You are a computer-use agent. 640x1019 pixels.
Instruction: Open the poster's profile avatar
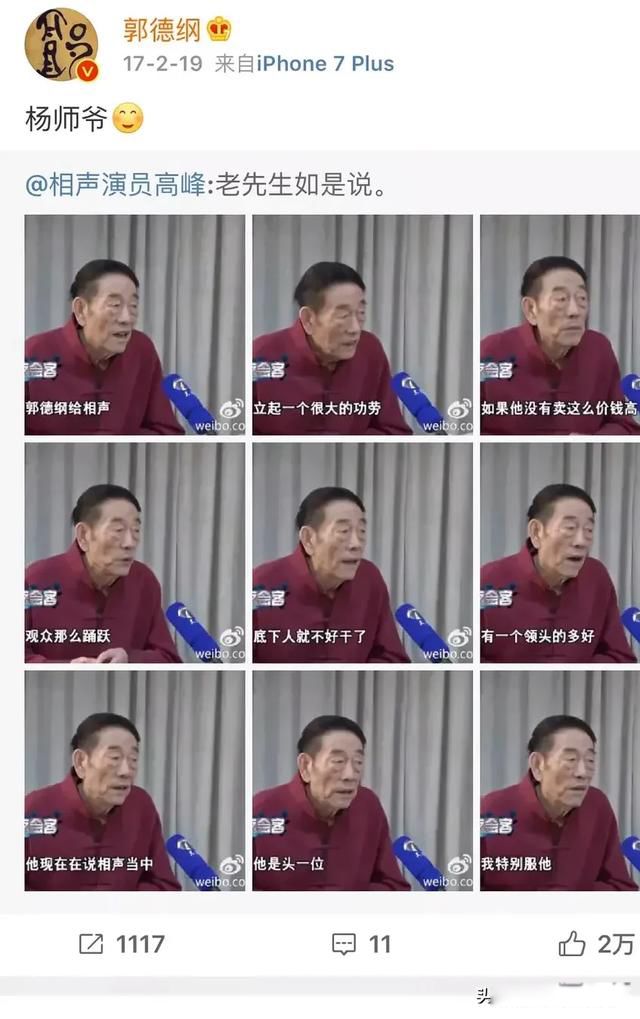pyautogui.click(x=62, y=45)
